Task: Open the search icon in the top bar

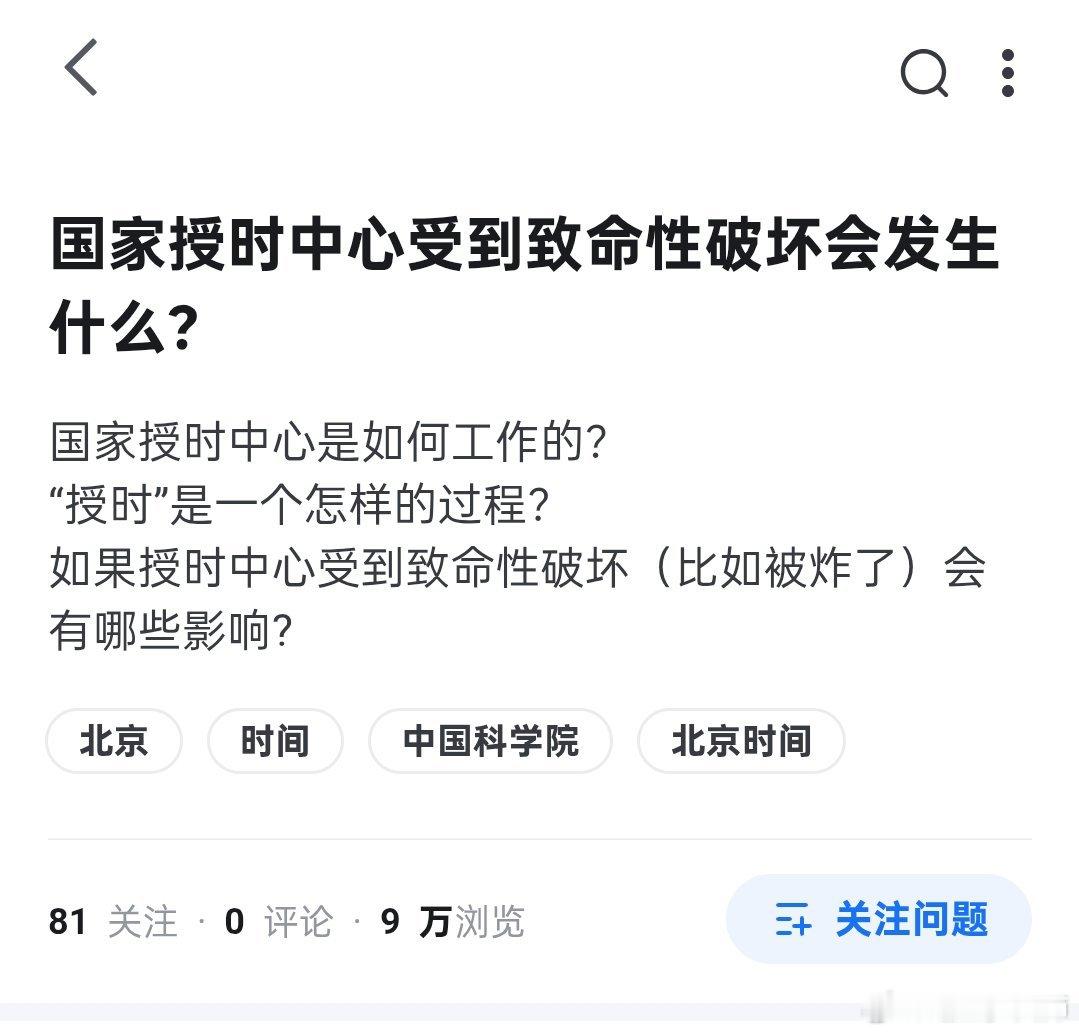Action: pyautogui.click(x=924, y=73)
